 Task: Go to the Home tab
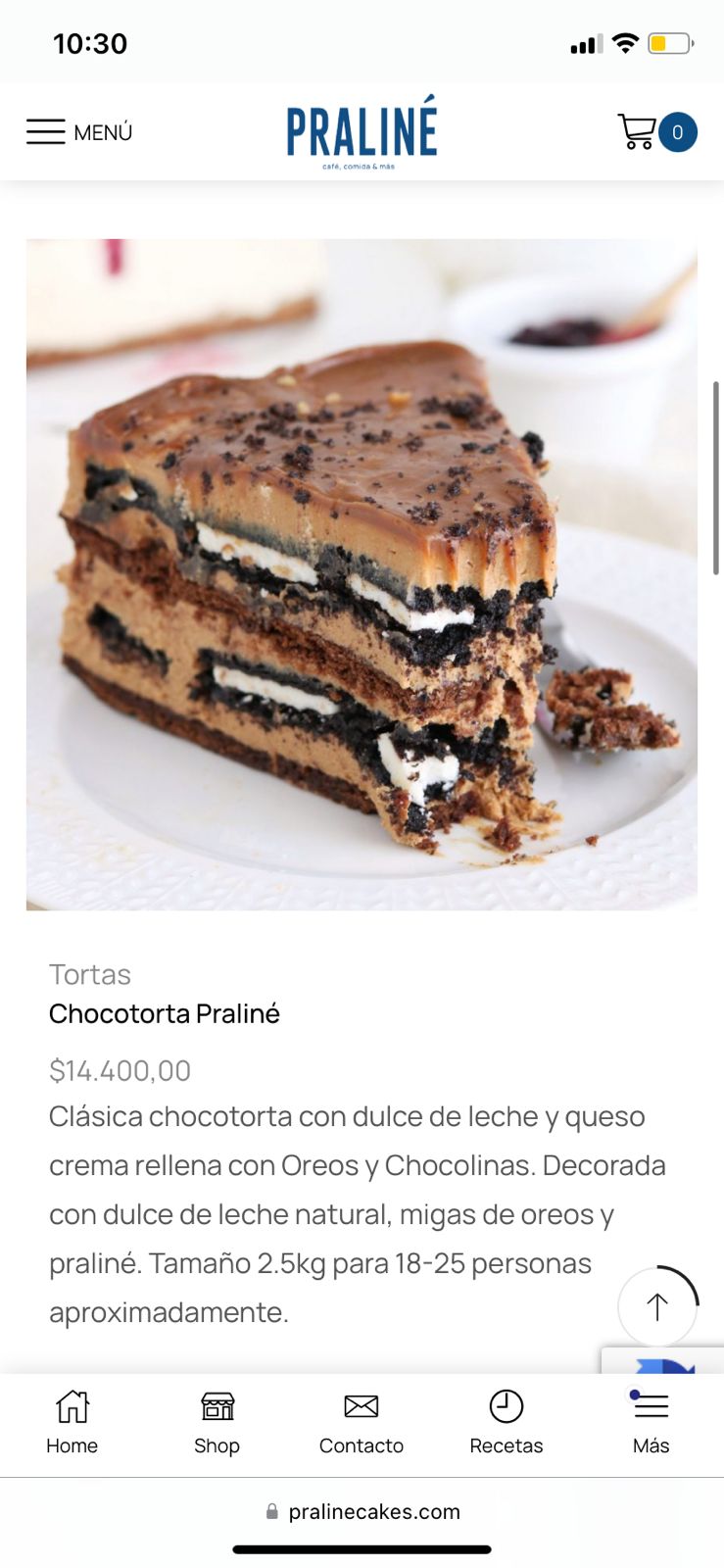click(72, 1423)
